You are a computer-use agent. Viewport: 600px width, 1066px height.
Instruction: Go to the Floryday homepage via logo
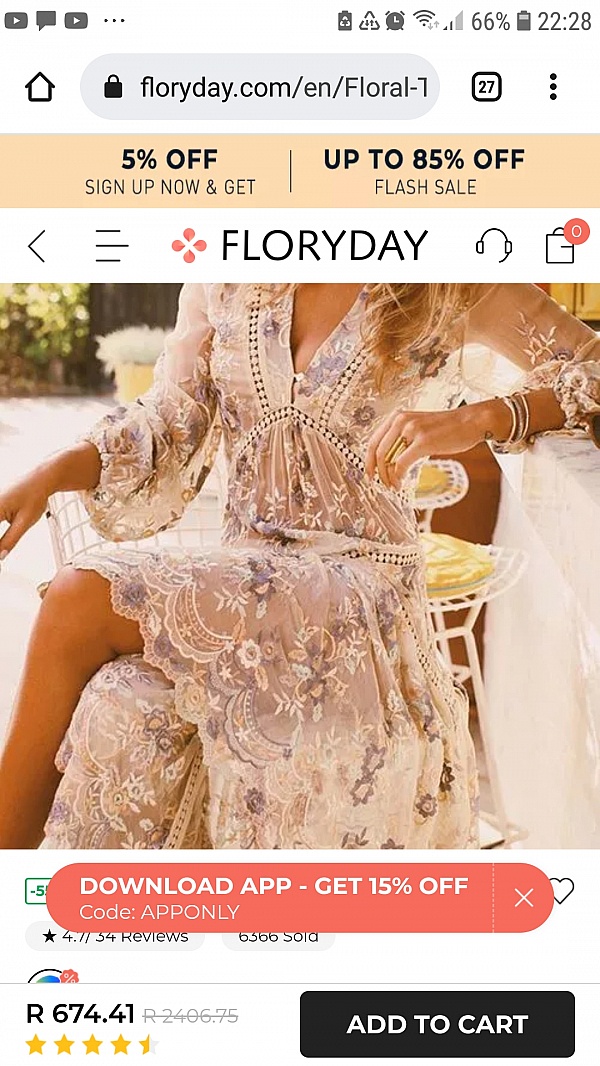pos(300,246)
